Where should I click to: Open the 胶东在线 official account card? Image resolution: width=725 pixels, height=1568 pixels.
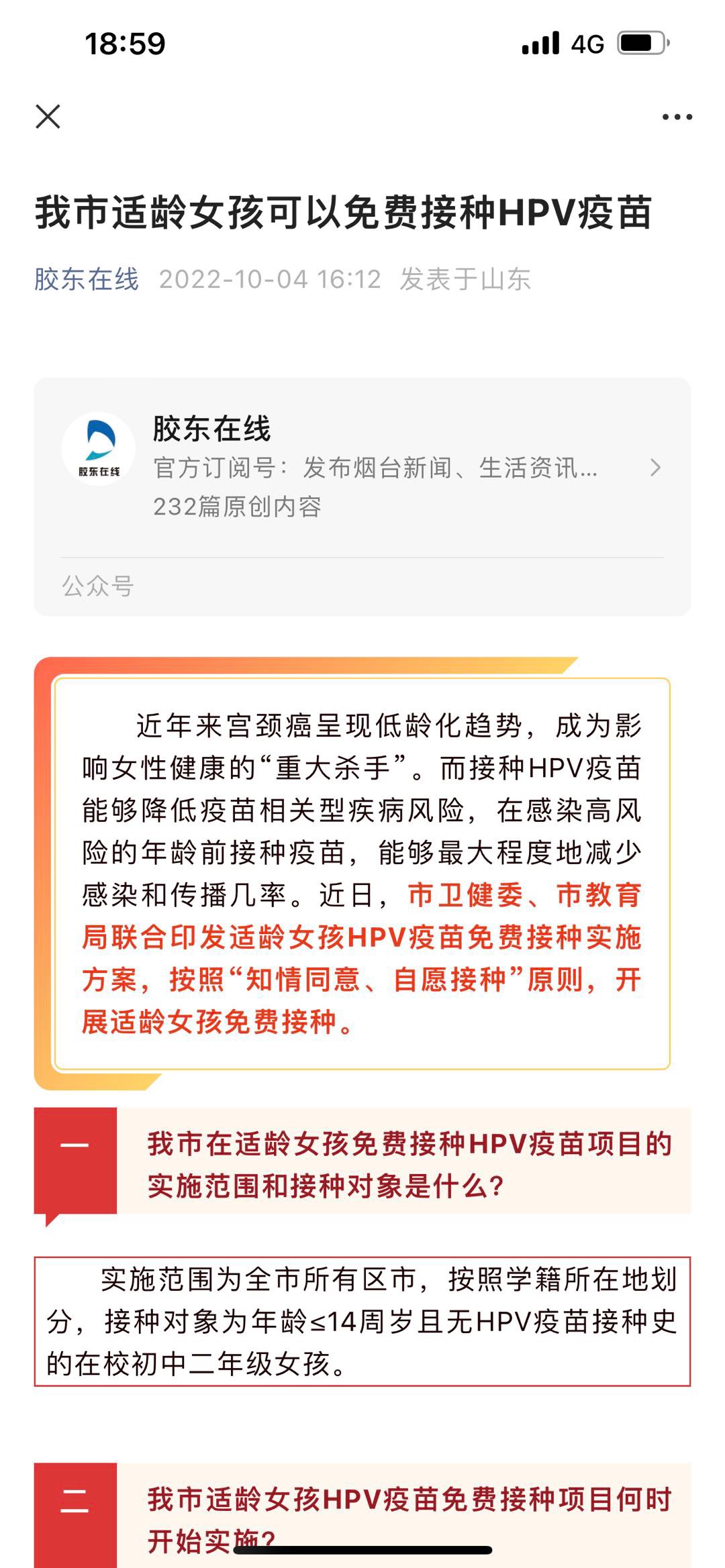pyautogui.click(x=362, y=468)
